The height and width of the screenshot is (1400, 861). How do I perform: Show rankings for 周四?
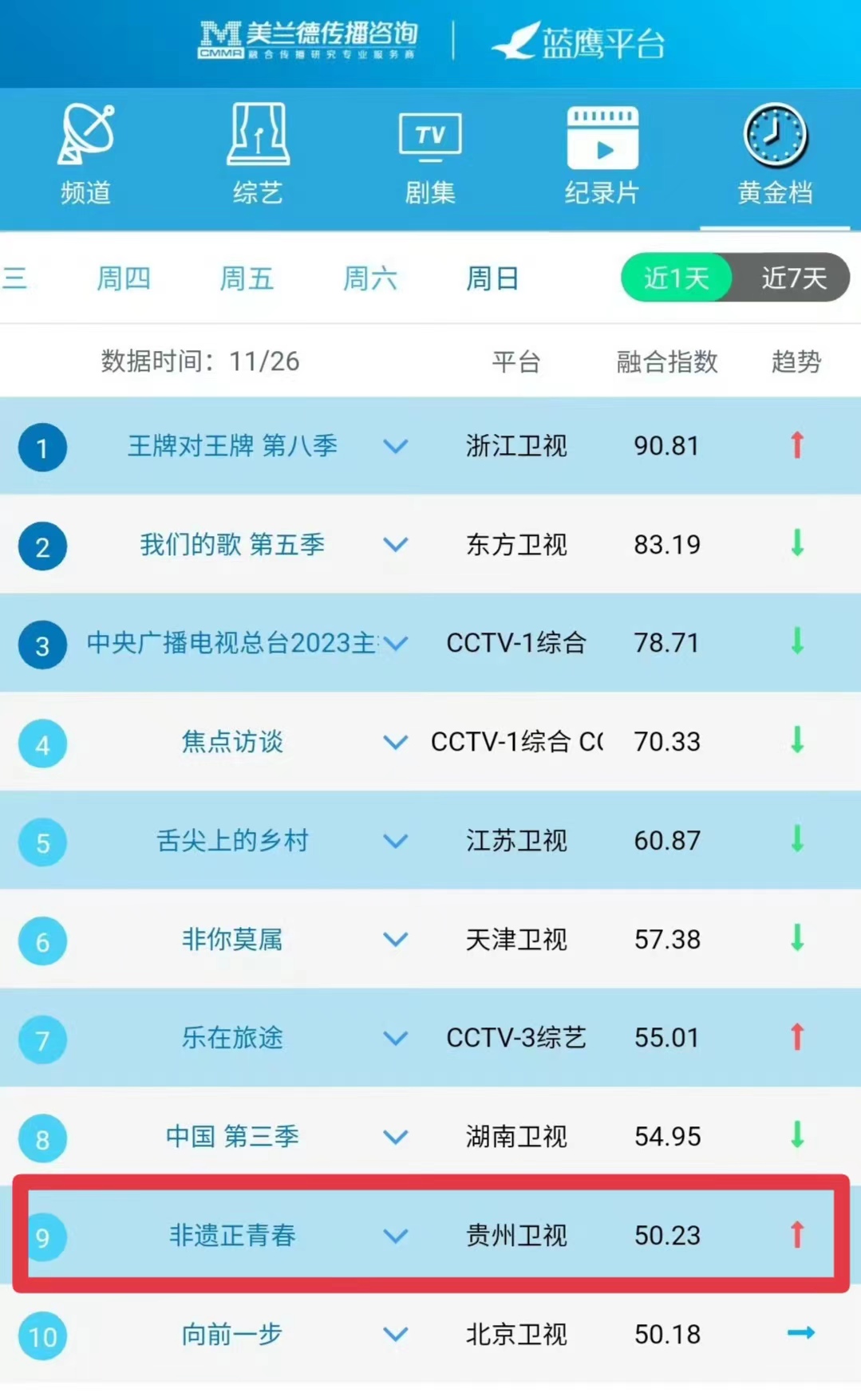tap(124, 278)
